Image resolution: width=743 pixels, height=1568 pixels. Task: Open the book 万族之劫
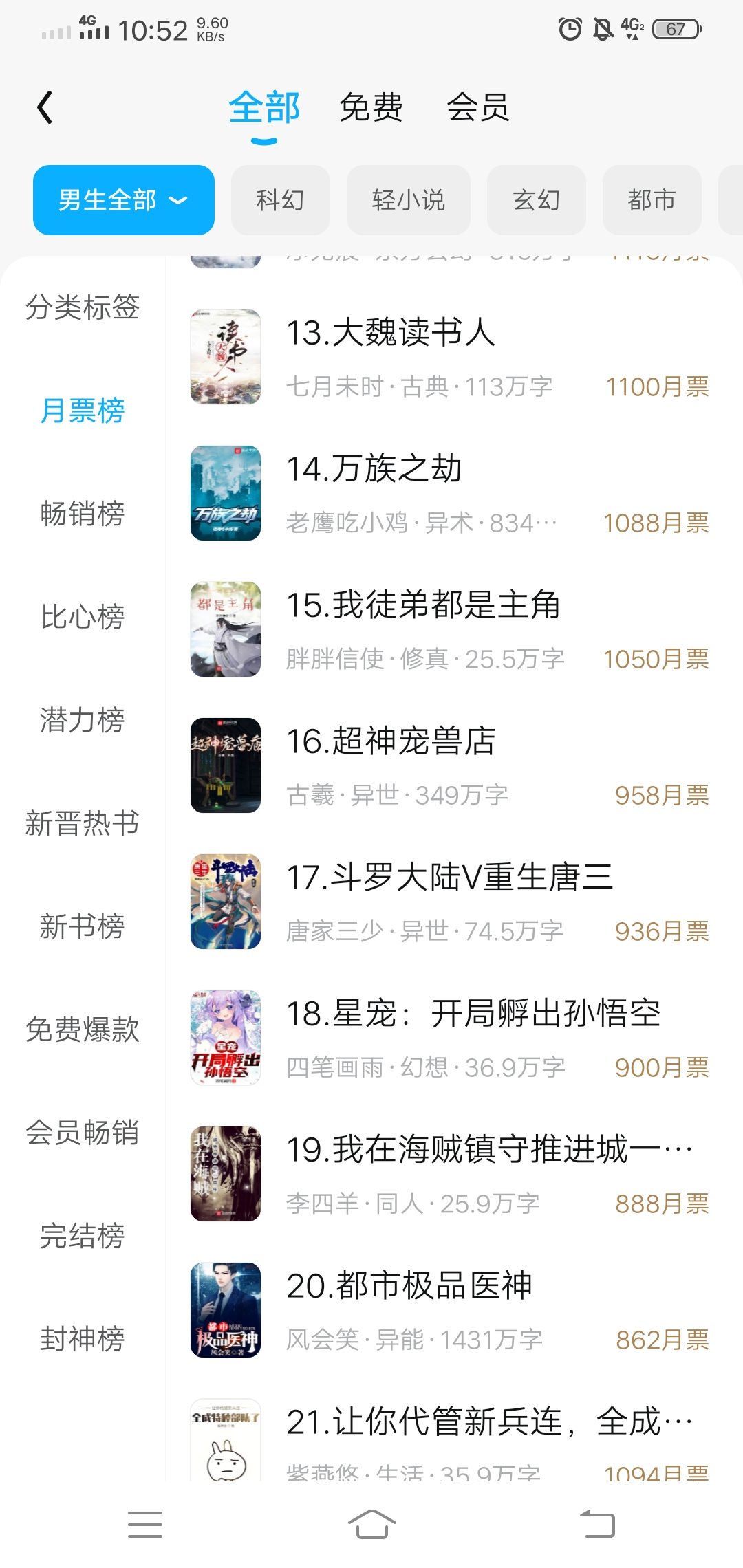click(447, 493)
